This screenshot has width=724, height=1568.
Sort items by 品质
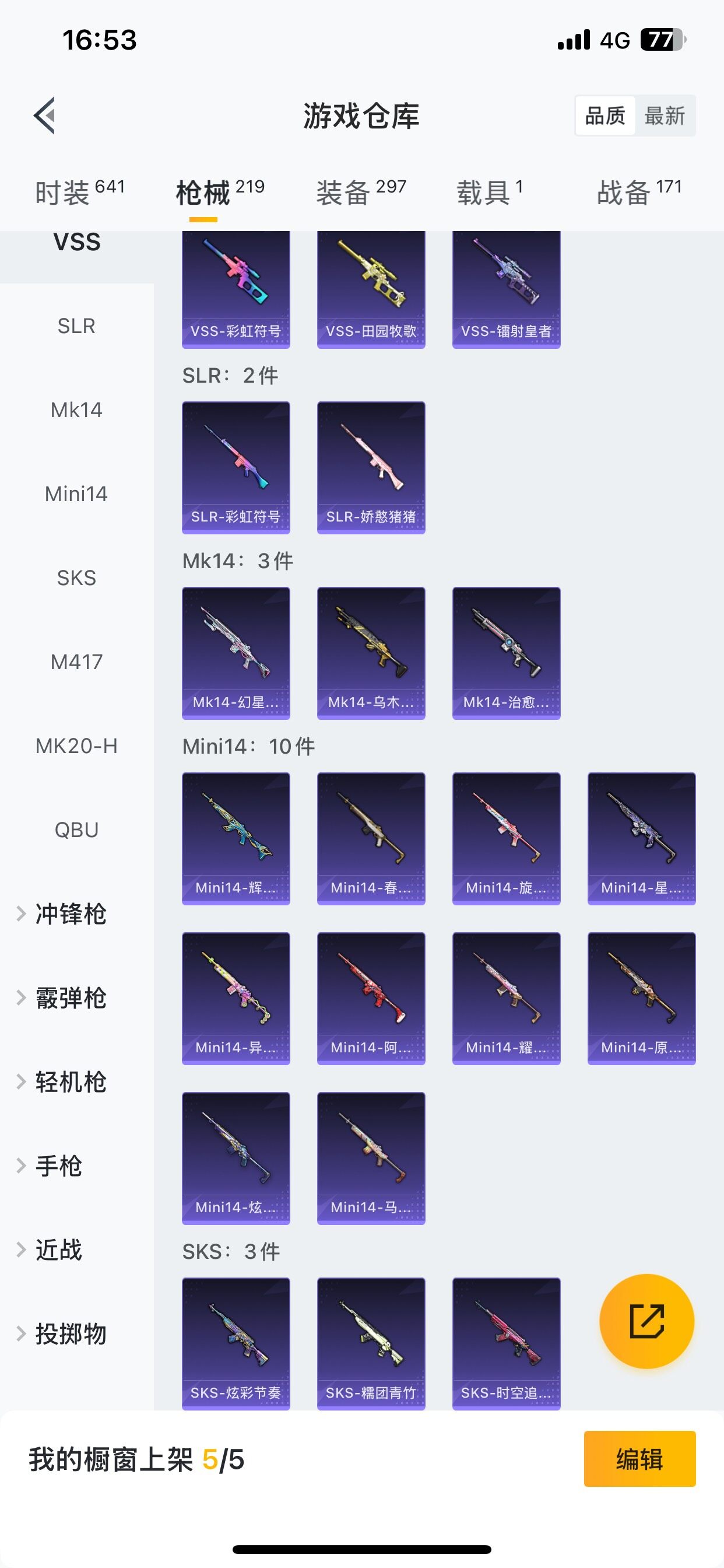604,116
